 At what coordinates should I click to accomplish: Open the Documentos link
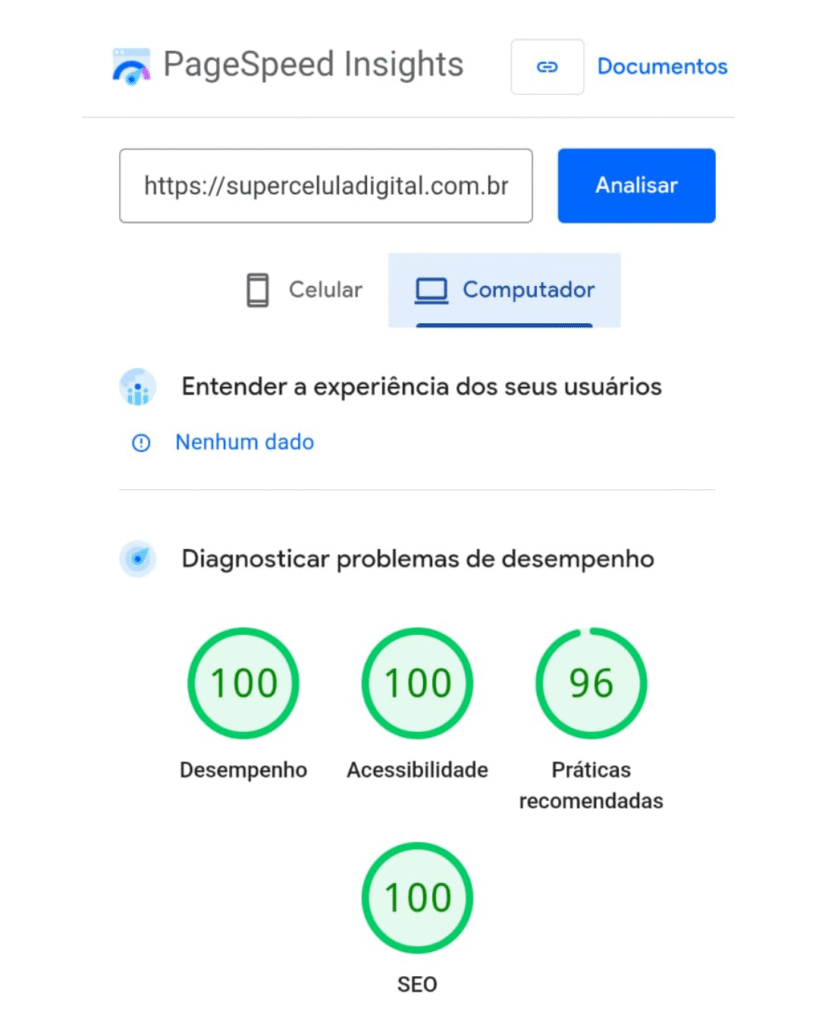[x=662, y=67]
